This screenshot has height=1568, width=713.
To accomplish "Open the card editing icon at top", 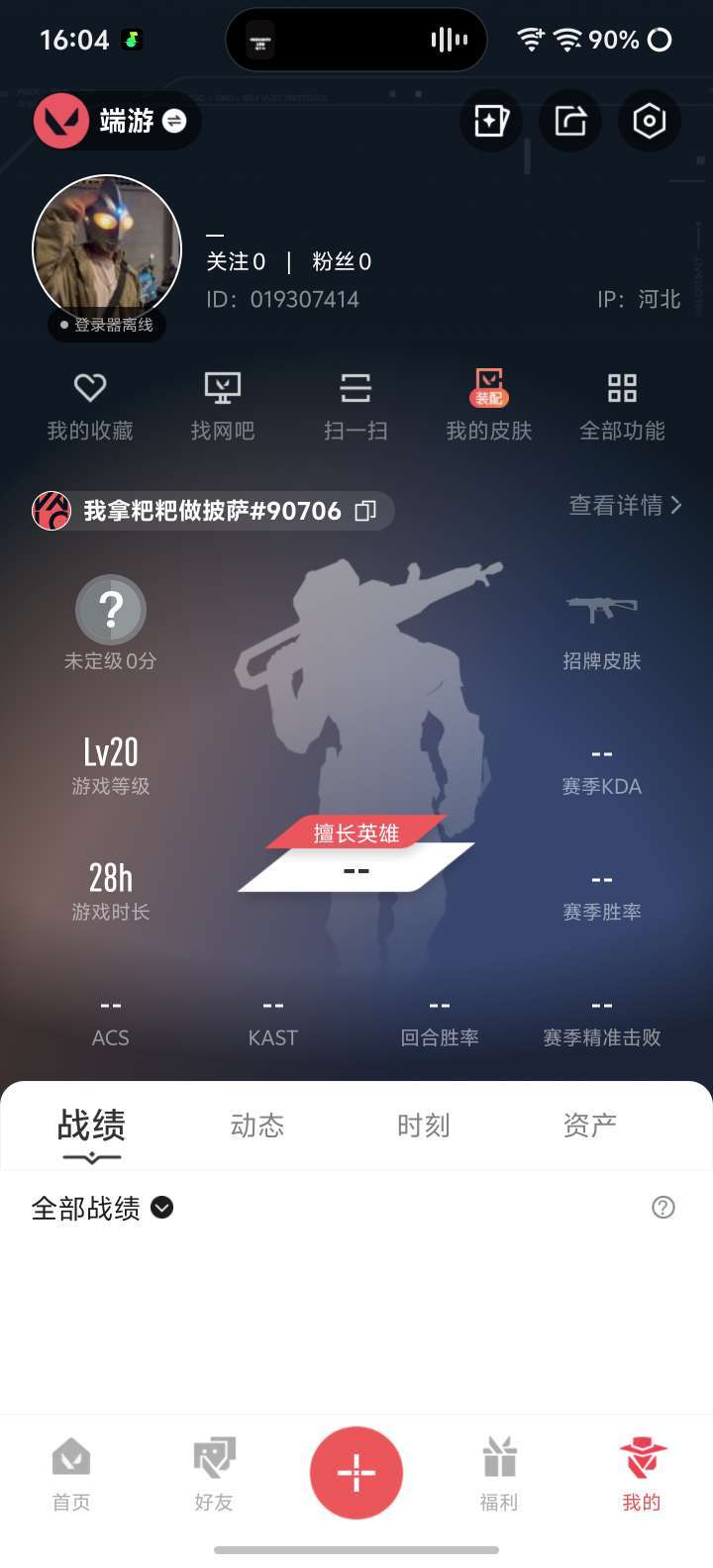I will [491, 121].
